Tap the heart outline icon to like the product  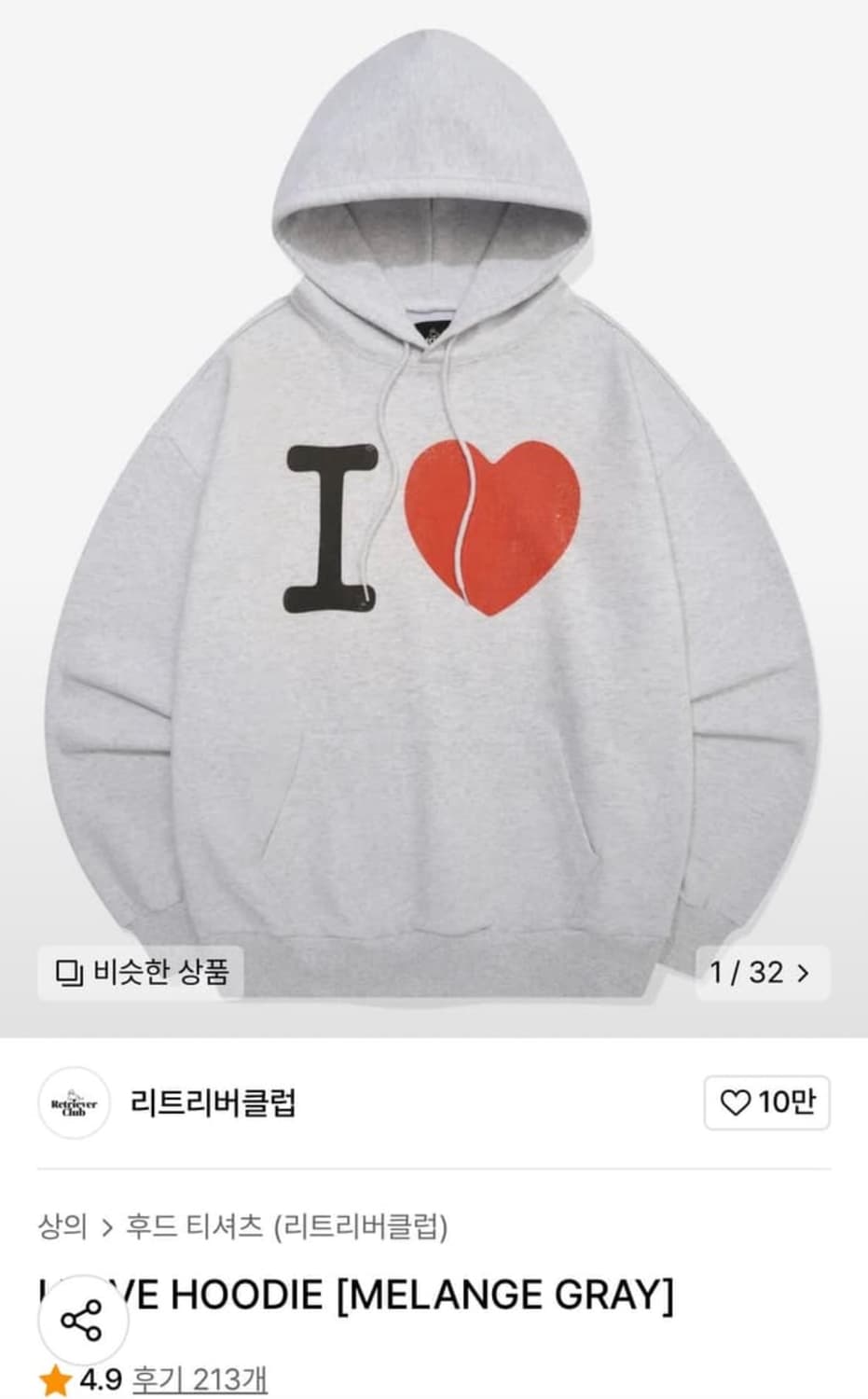[x=735, y=1102]
